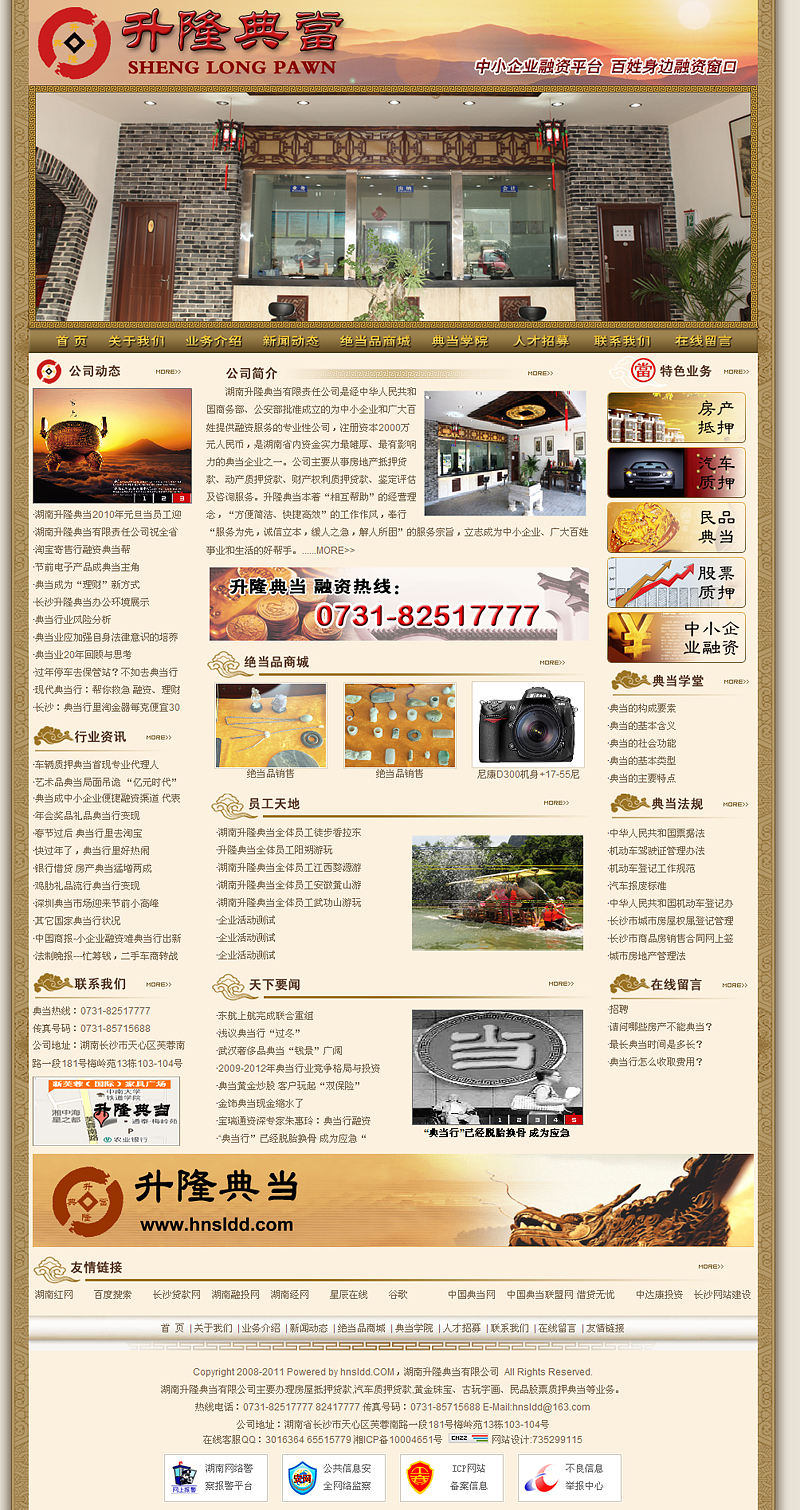This screenshot has height=1510, width=800.
Task: Open 绝当品商城 in the navigation bar
Action: point(375,341)
